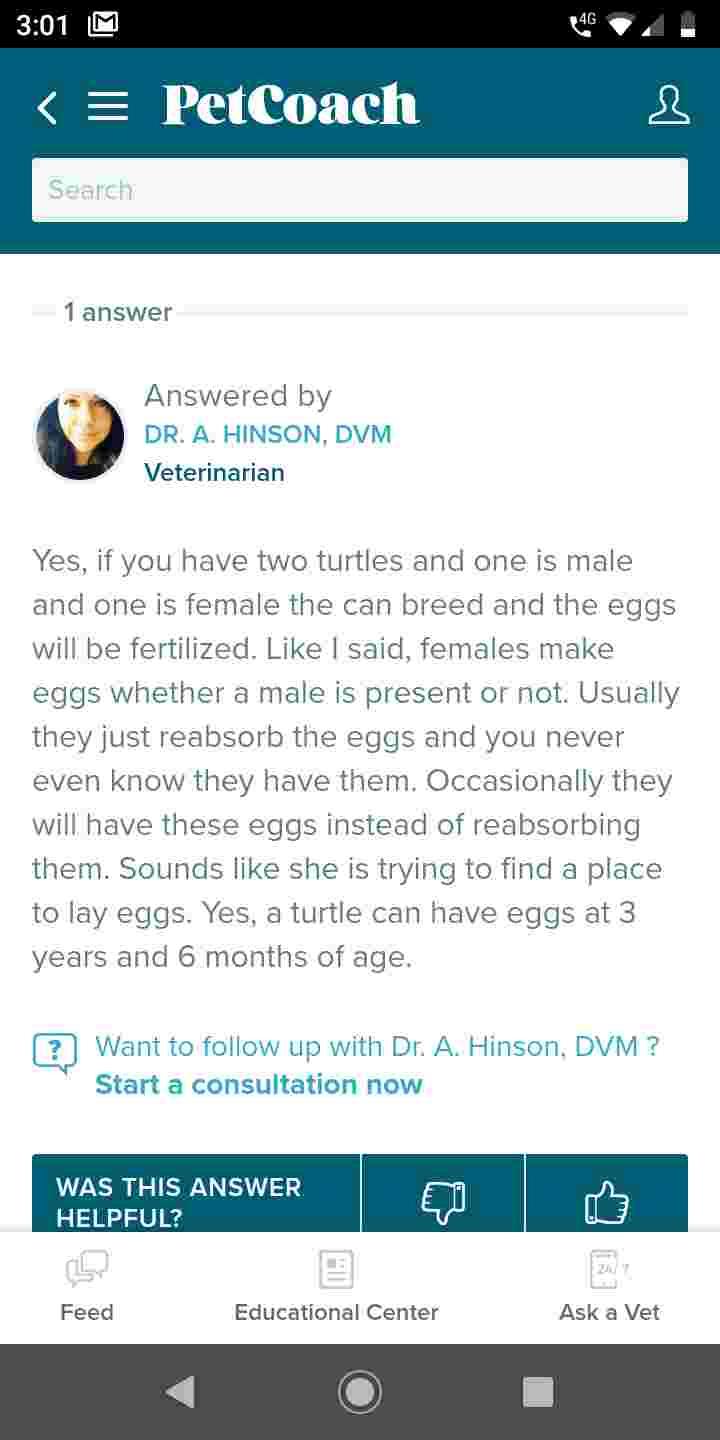Switch to the Ask a Vet tab

point(608,1287)
